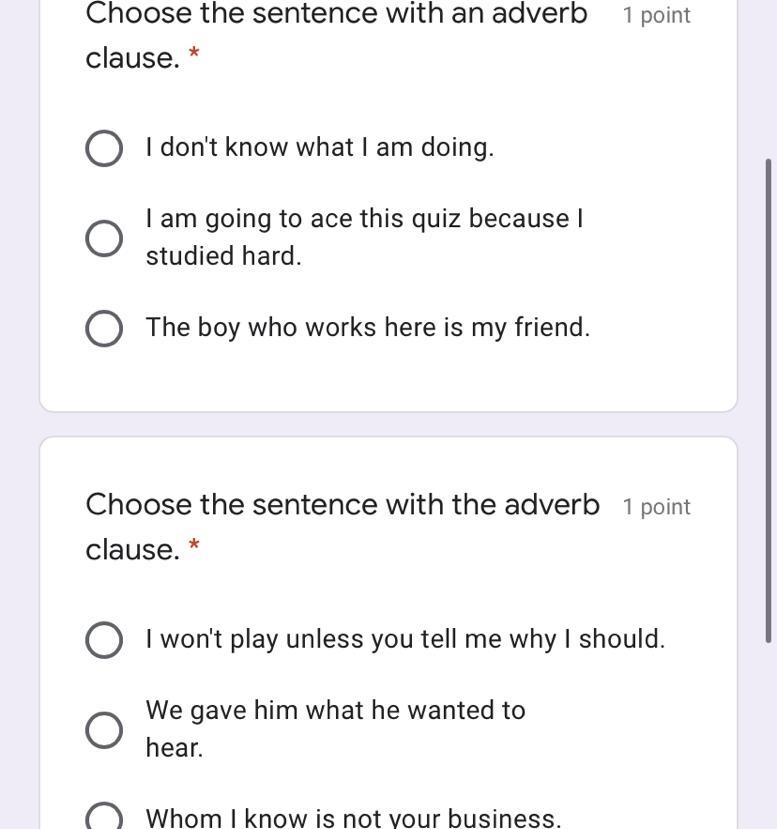This screenshot has height=829, width=777.
Task: Mark "Whom I know is not your business."
Action: click(x=104, y=817)
